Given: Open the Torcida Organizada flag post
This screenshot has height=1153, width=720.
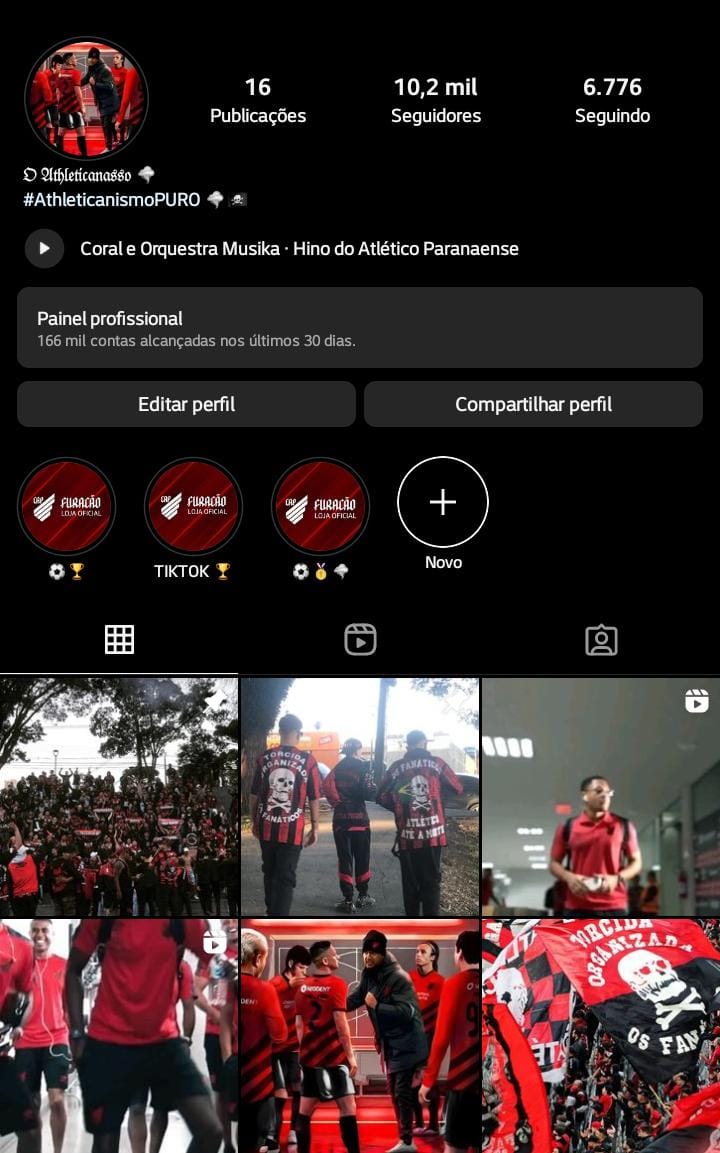Looking at the screenshot, I should (601, 1035).
